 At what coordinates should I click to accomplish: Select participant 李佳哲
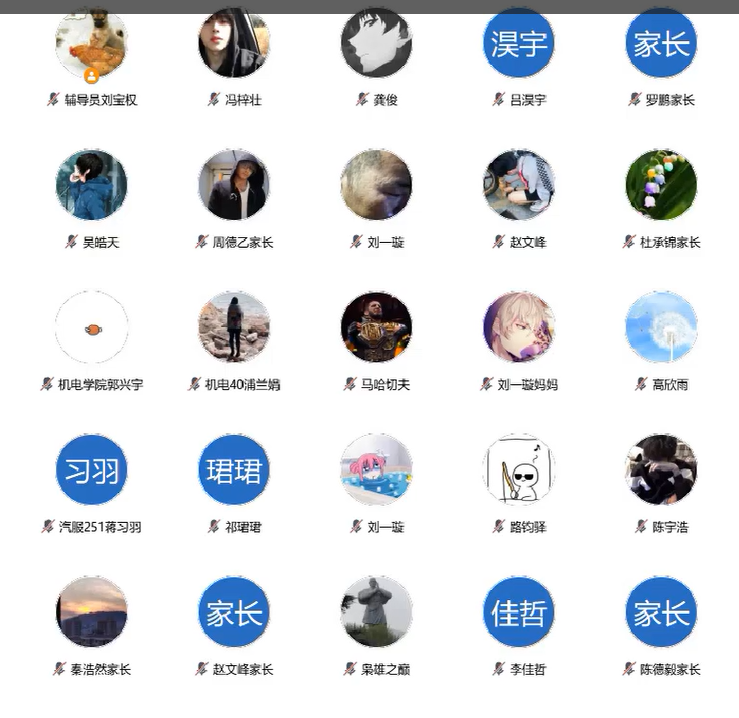coord(519,612)
